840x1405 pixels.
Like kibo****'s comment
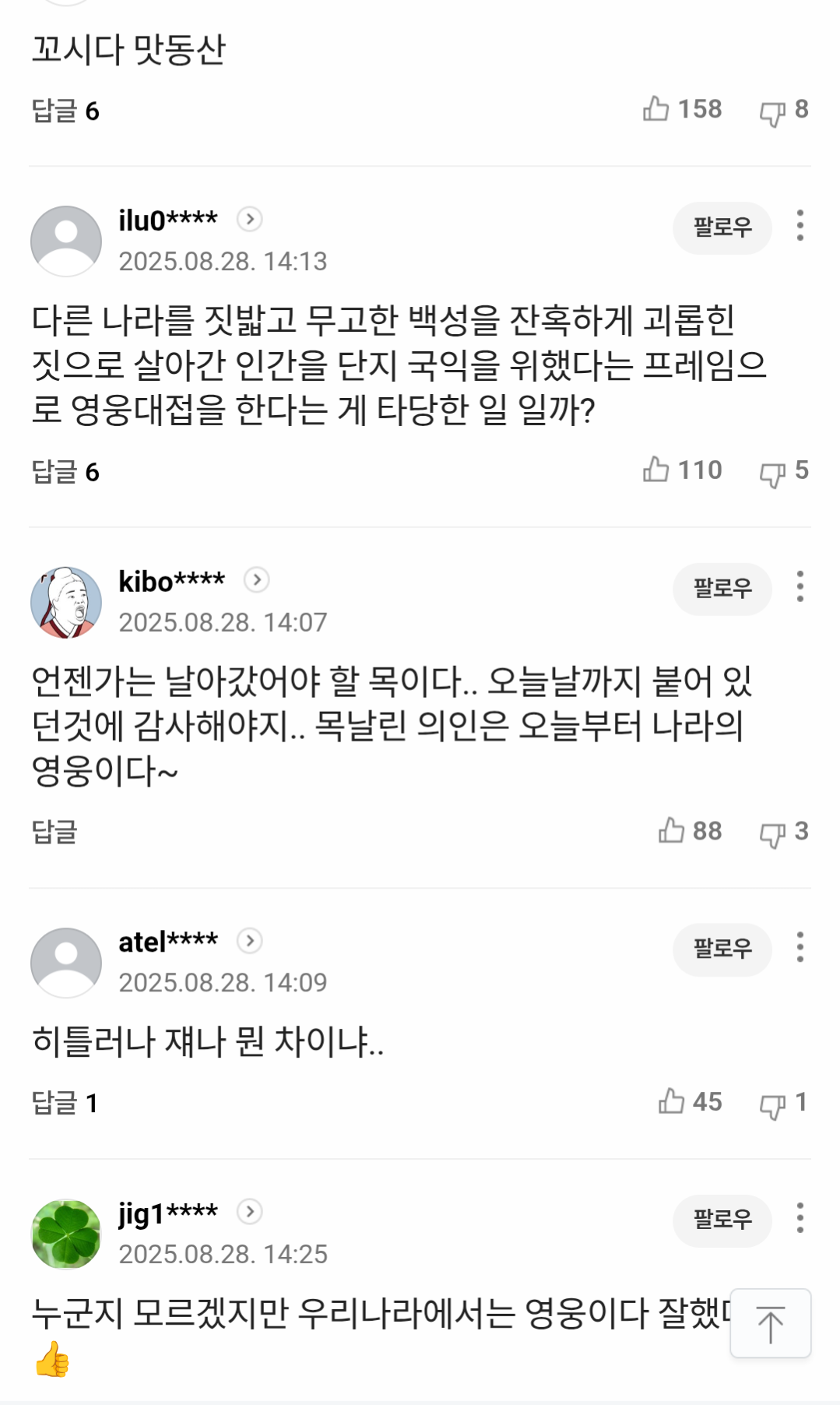(690, 831)
